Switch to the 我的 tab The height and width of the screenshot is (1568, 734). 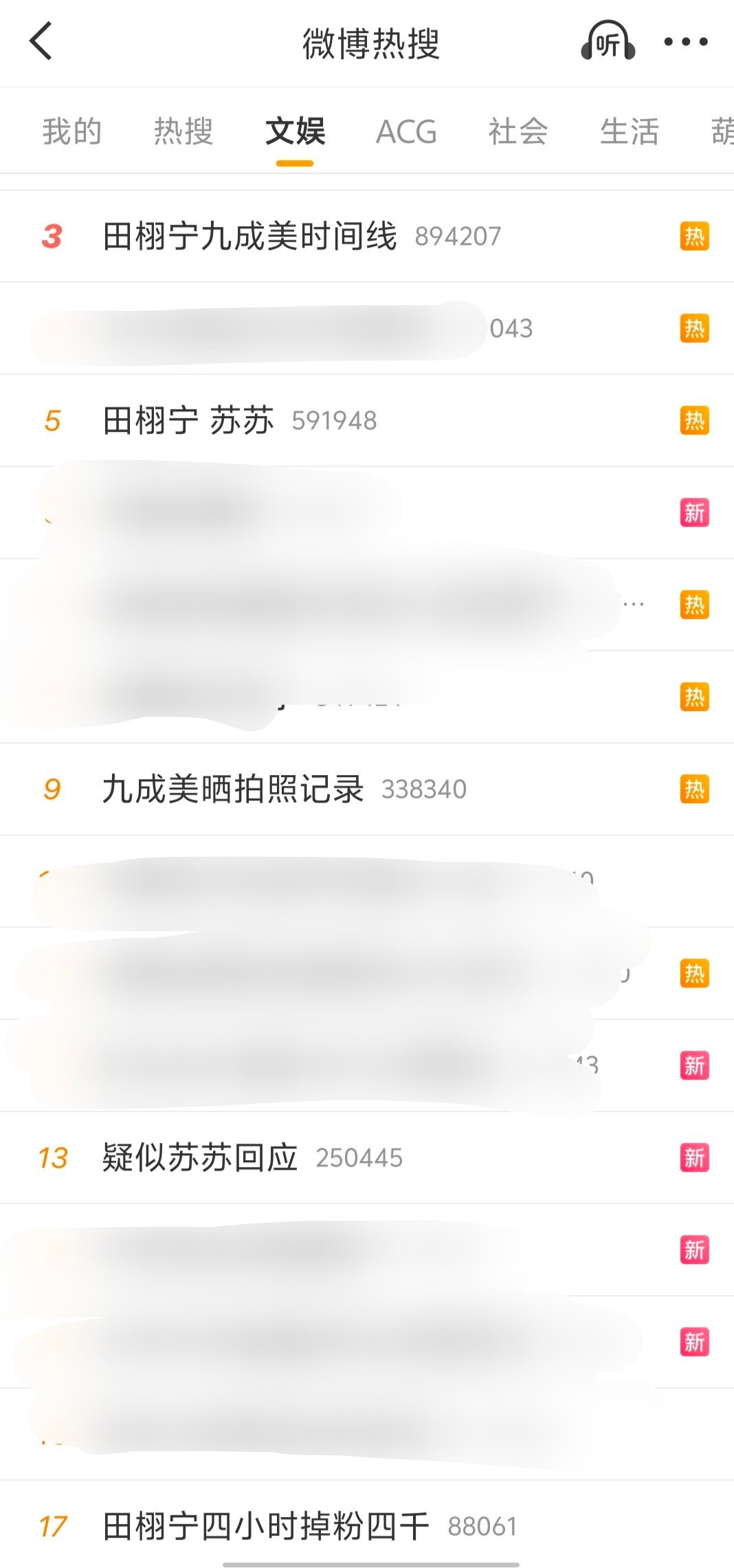point(73,131)
